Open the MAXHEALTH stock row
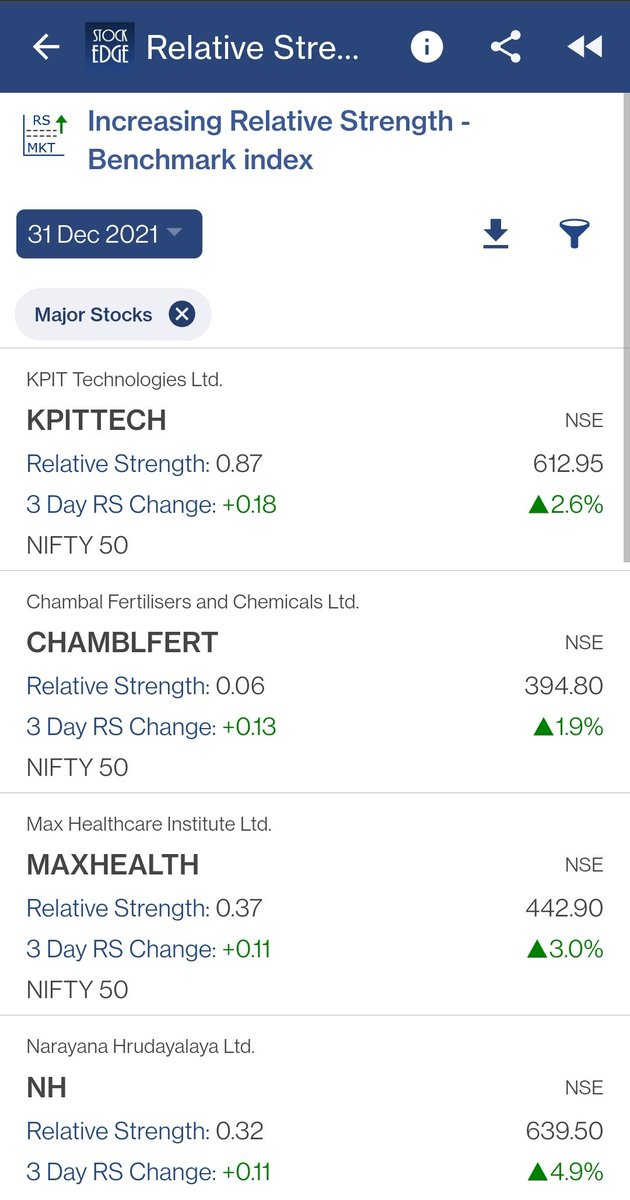The image size is (630, 1200). (x=315, y=904)
